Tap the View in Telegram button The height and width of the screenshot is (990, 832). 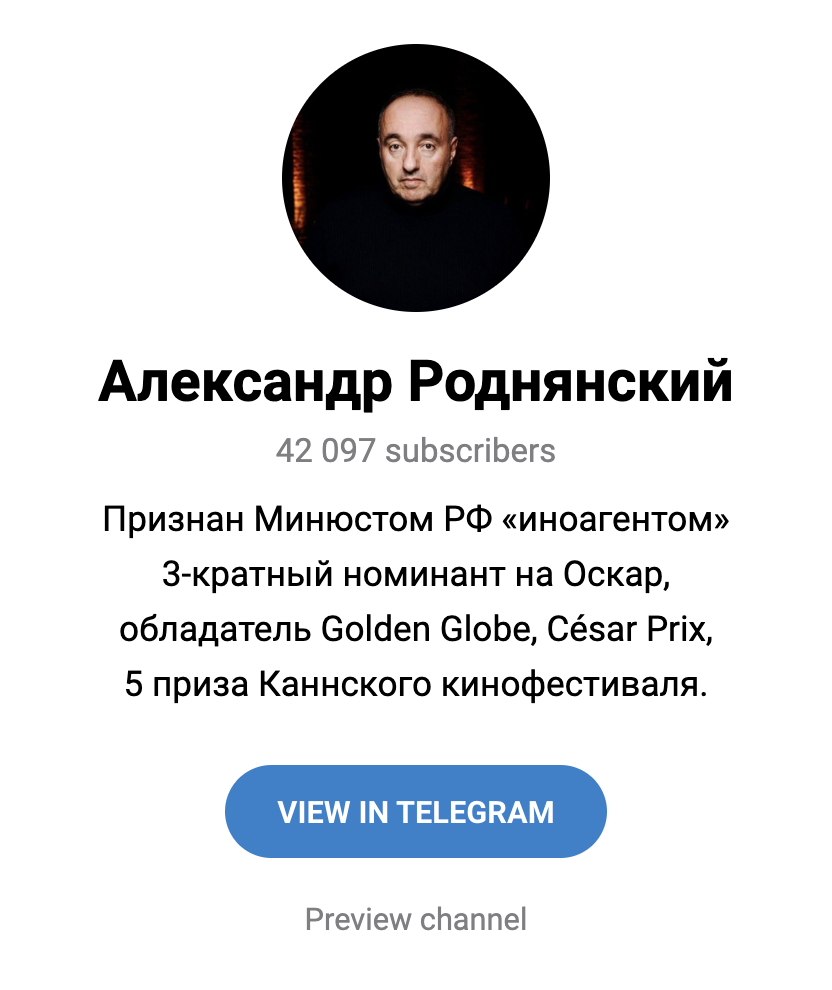coord(415,811)
